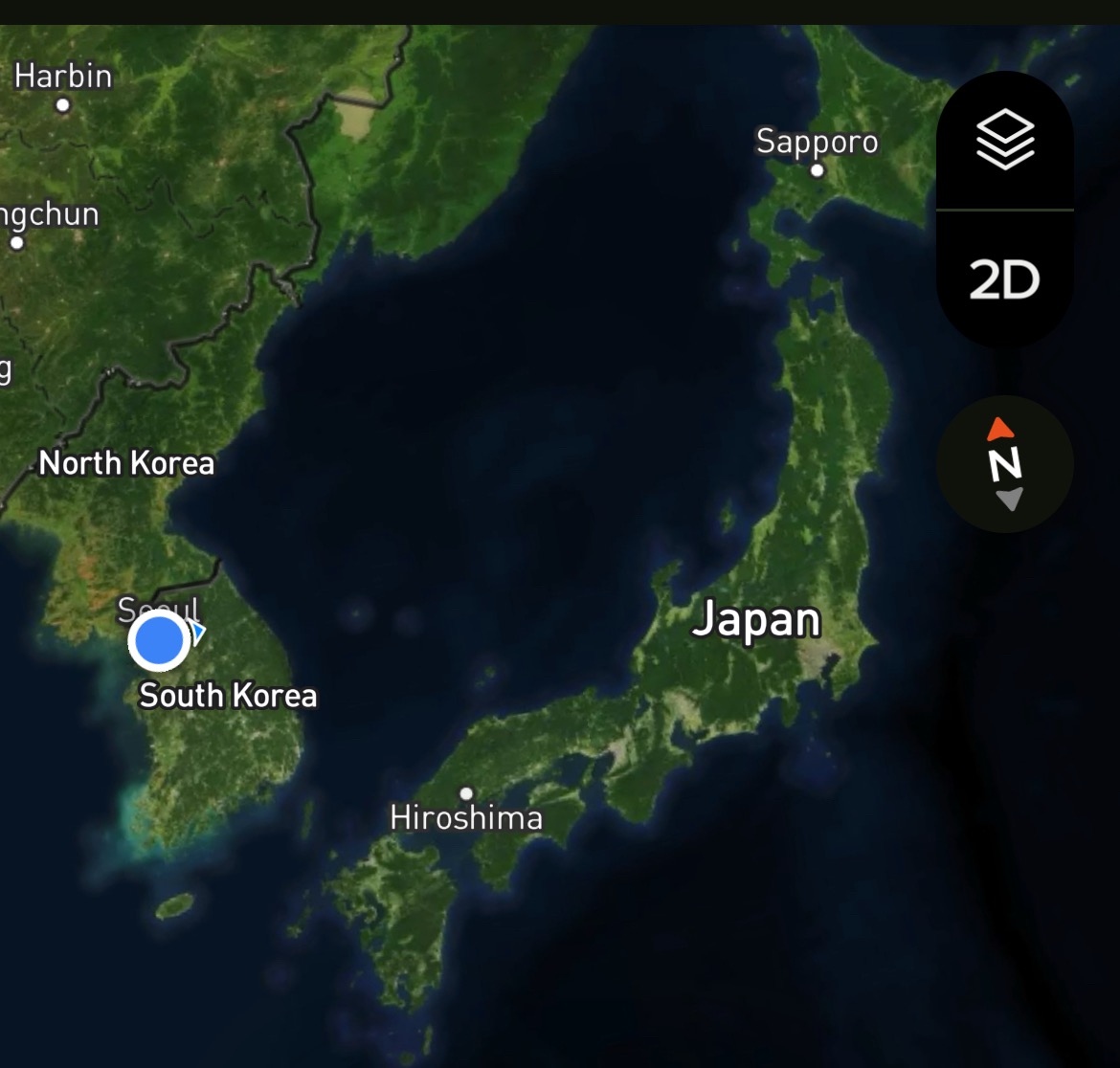The width and height of the screenshot is (1120, 1068).
Task: Toggle the 2D map view
Action: coord(1004,279)
